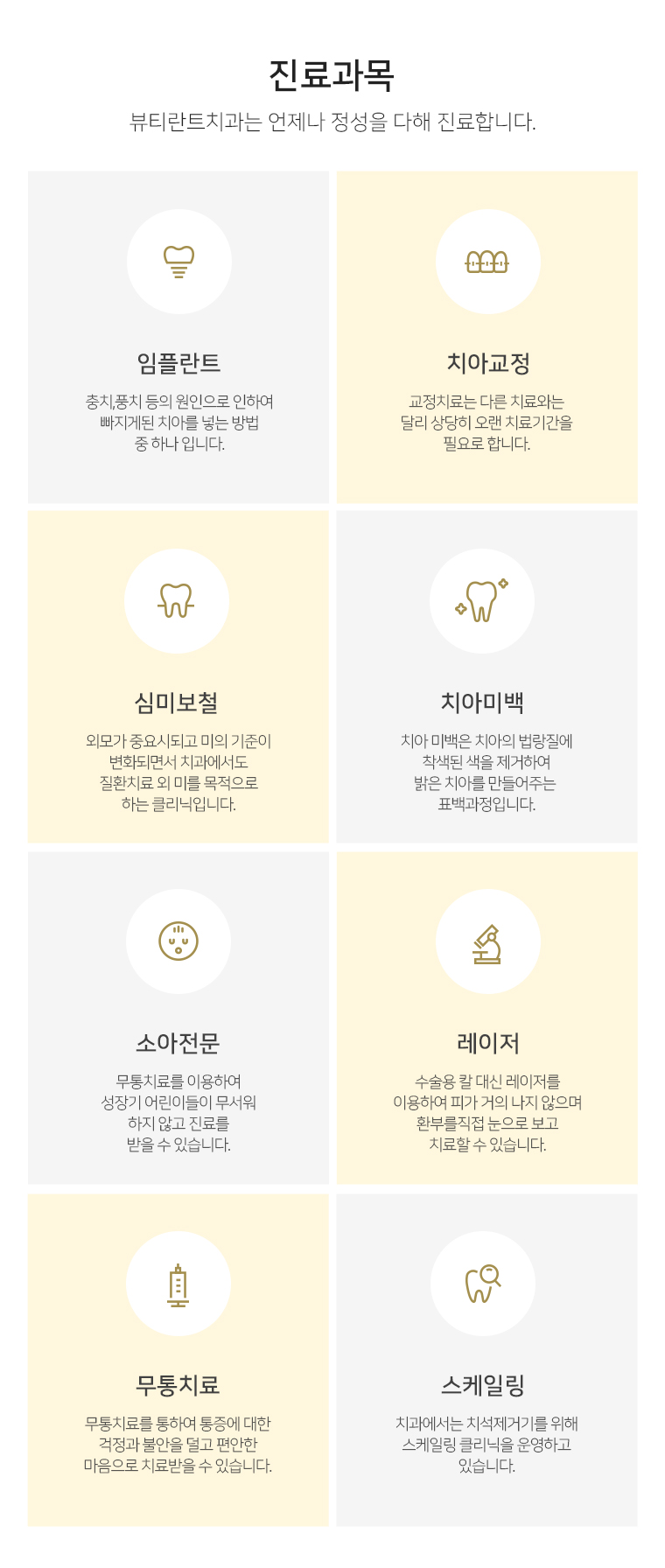This screenshot has height=1568, width=665.
Task: Select the 심미보철 card
Action: pos(178,677)
